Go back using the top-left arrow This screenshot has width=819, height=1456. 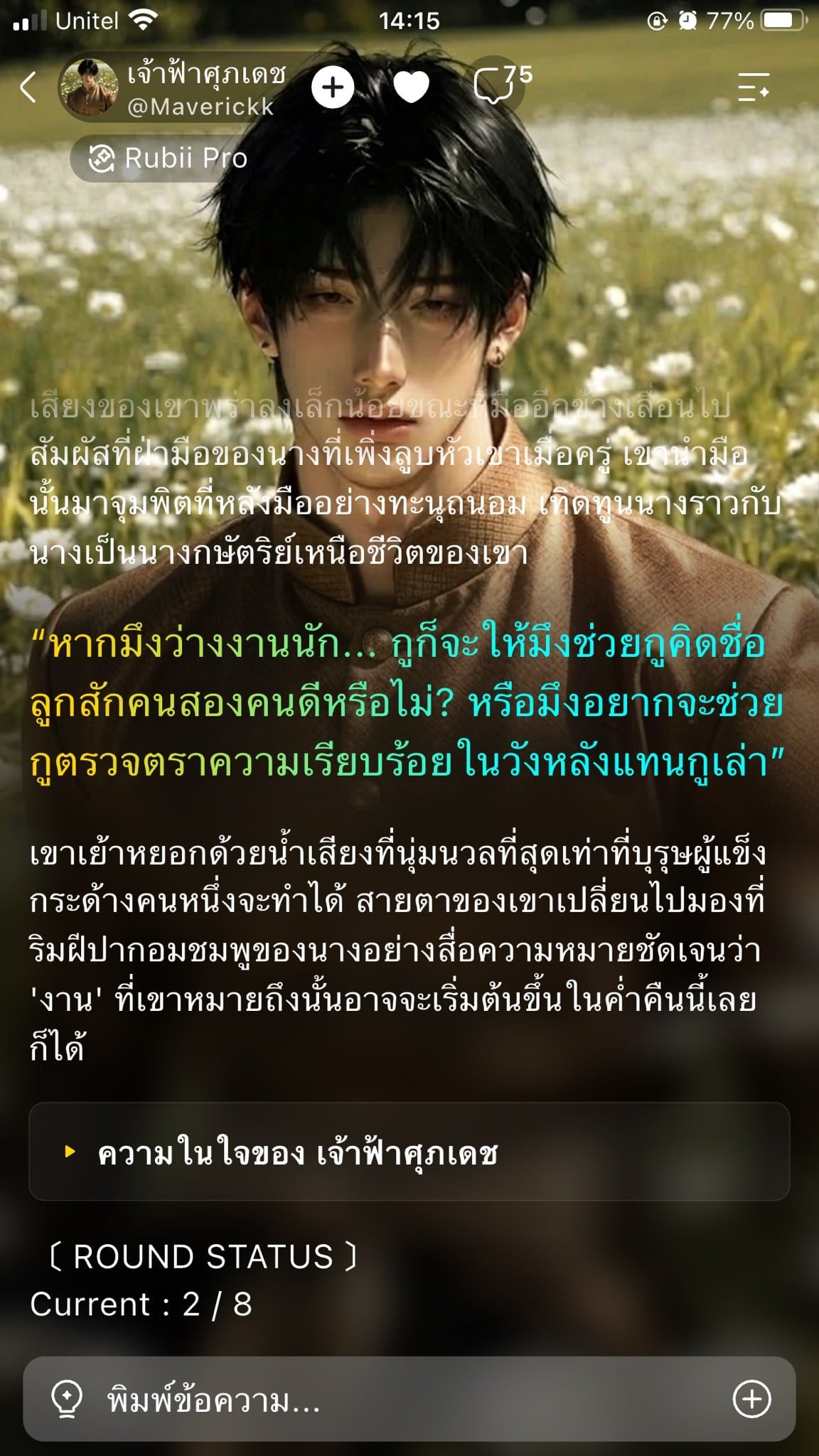(x=28, y=87)
